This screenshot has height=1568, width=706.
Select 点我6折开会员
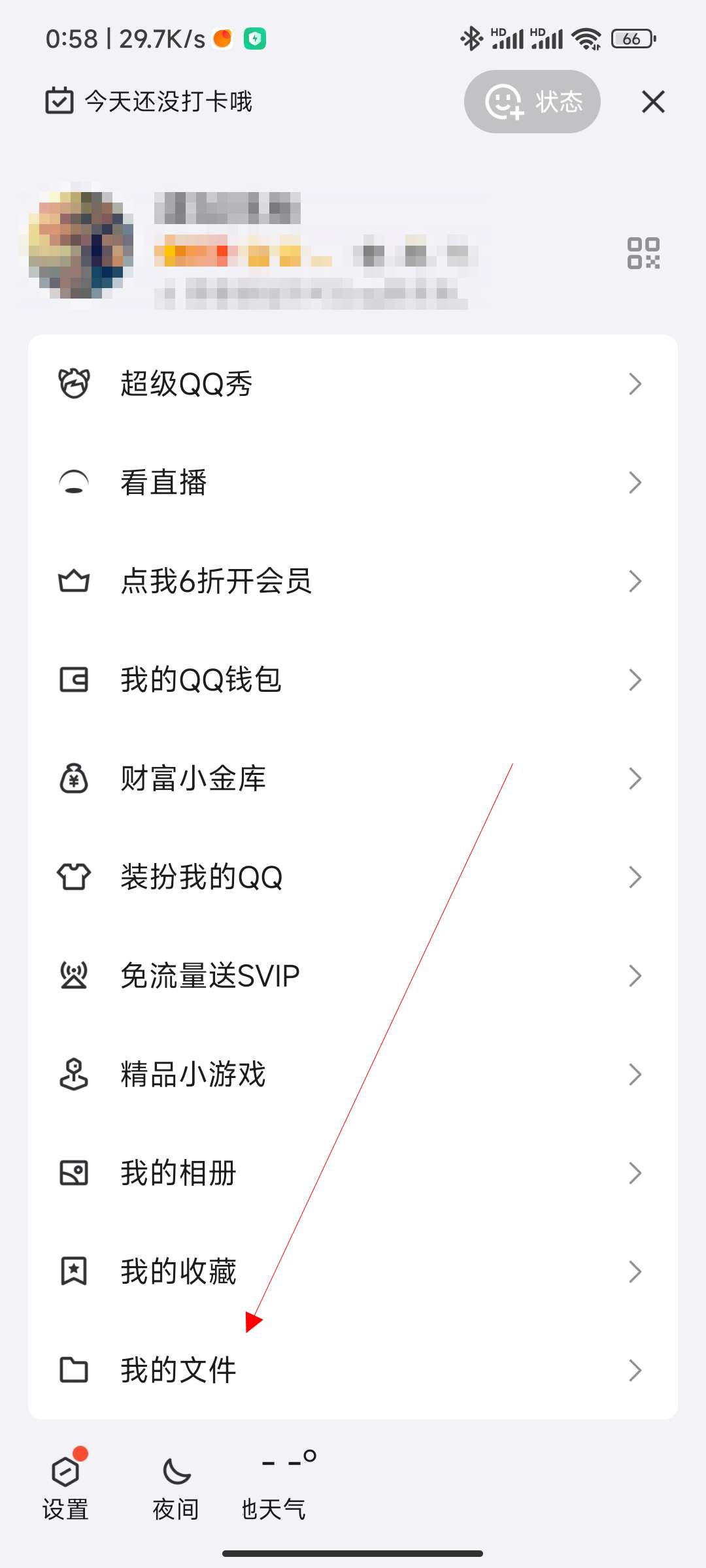pyautogui.click(x=353, y=581)
